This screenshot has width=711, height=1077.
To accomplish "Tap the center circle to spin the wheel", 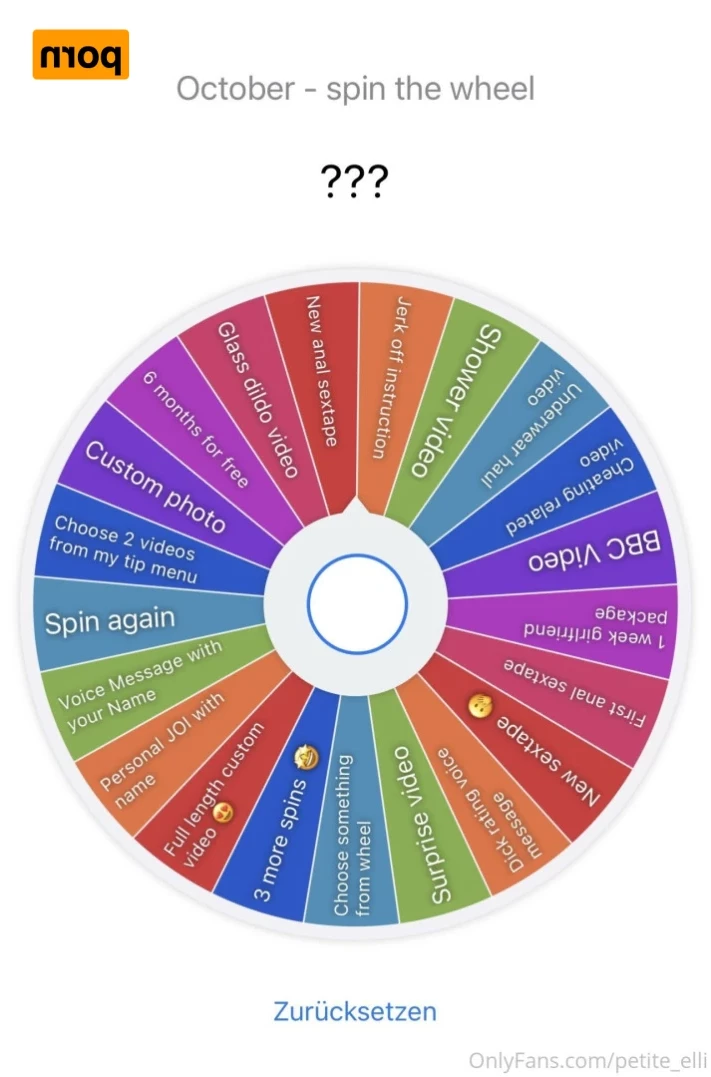I will tap(356, 603).
